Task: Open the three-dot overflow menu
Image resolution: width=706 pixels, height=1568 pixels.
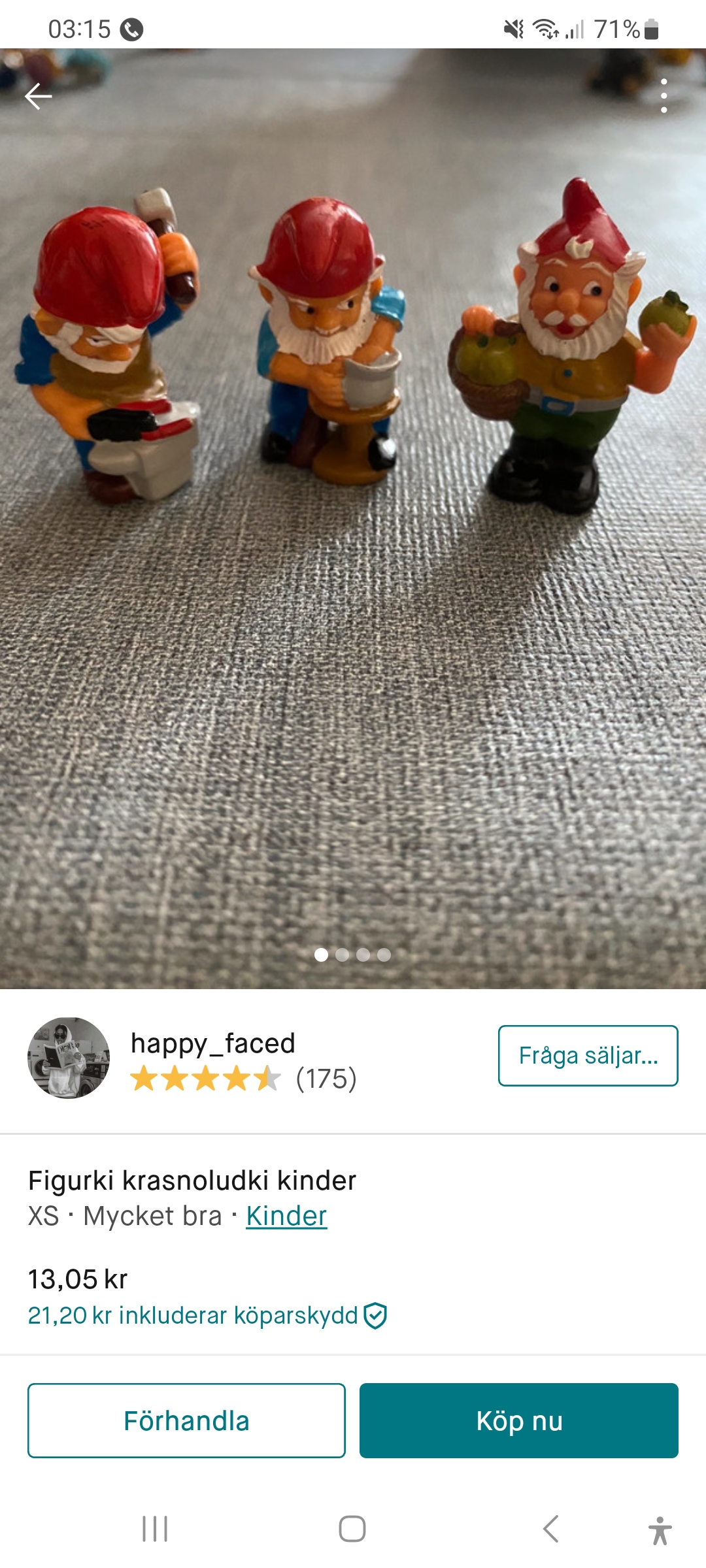Action: point(664,96)
